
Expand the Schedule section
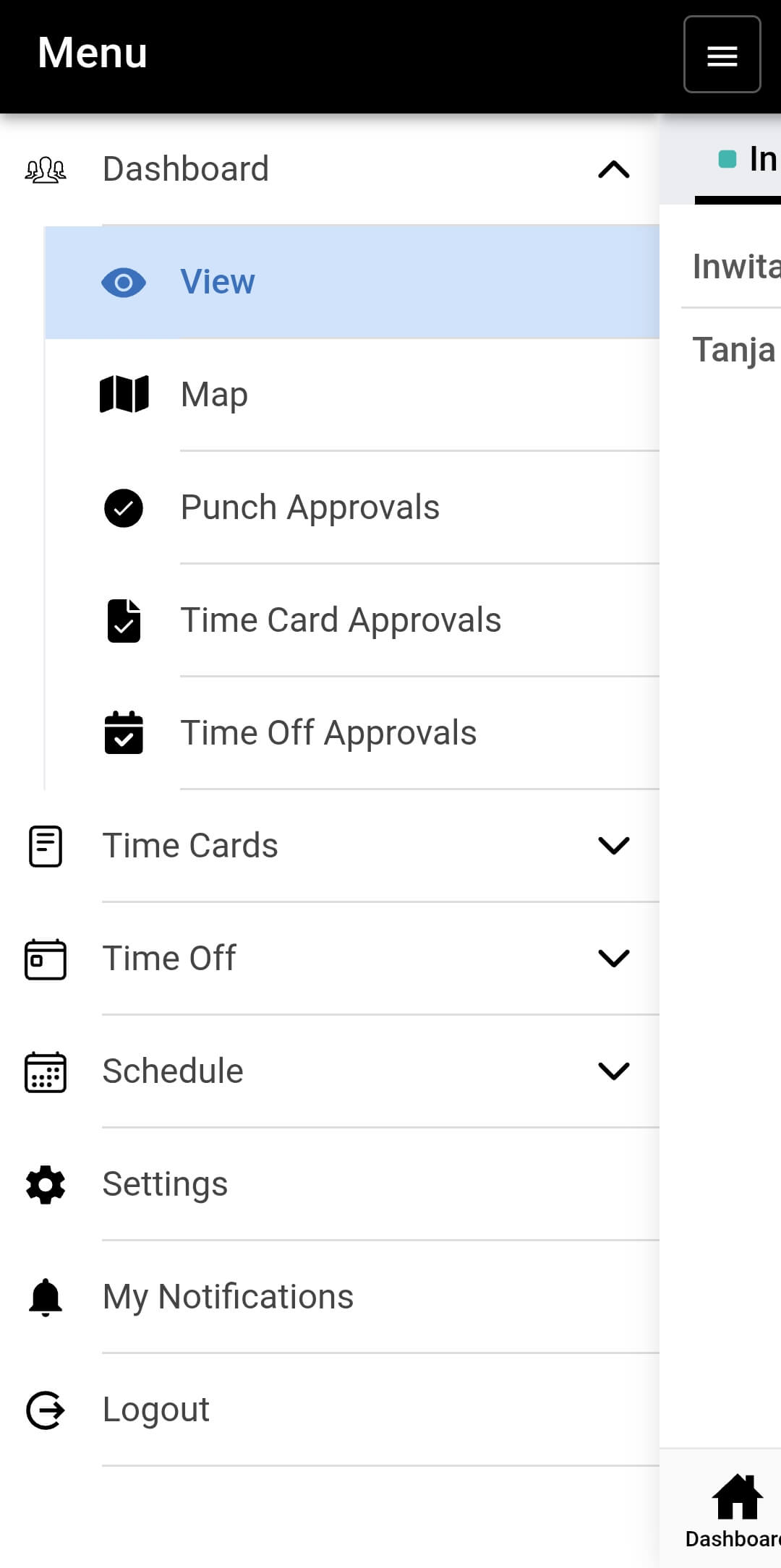pyautogui.click(x=614, y=1071)
